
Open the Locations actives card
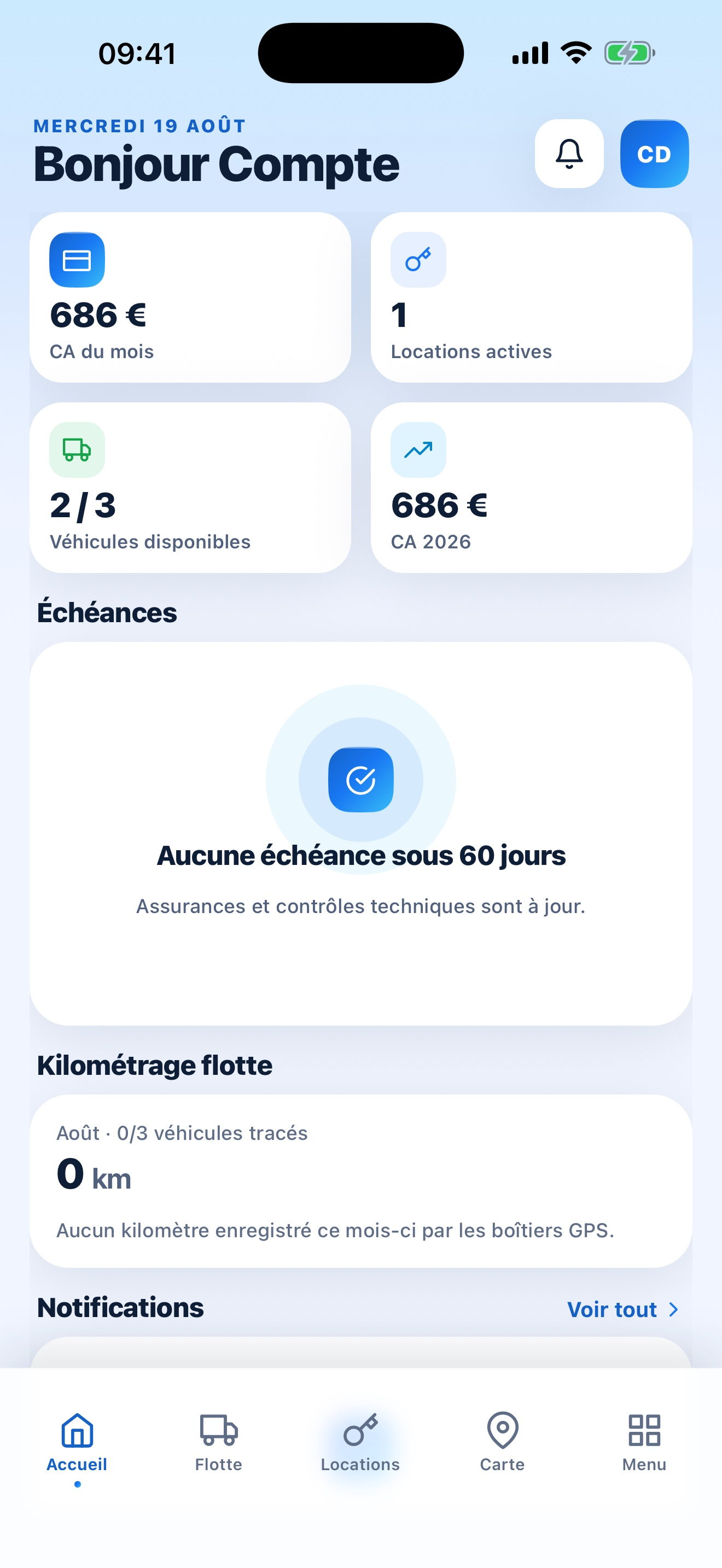tap(532, 297)
